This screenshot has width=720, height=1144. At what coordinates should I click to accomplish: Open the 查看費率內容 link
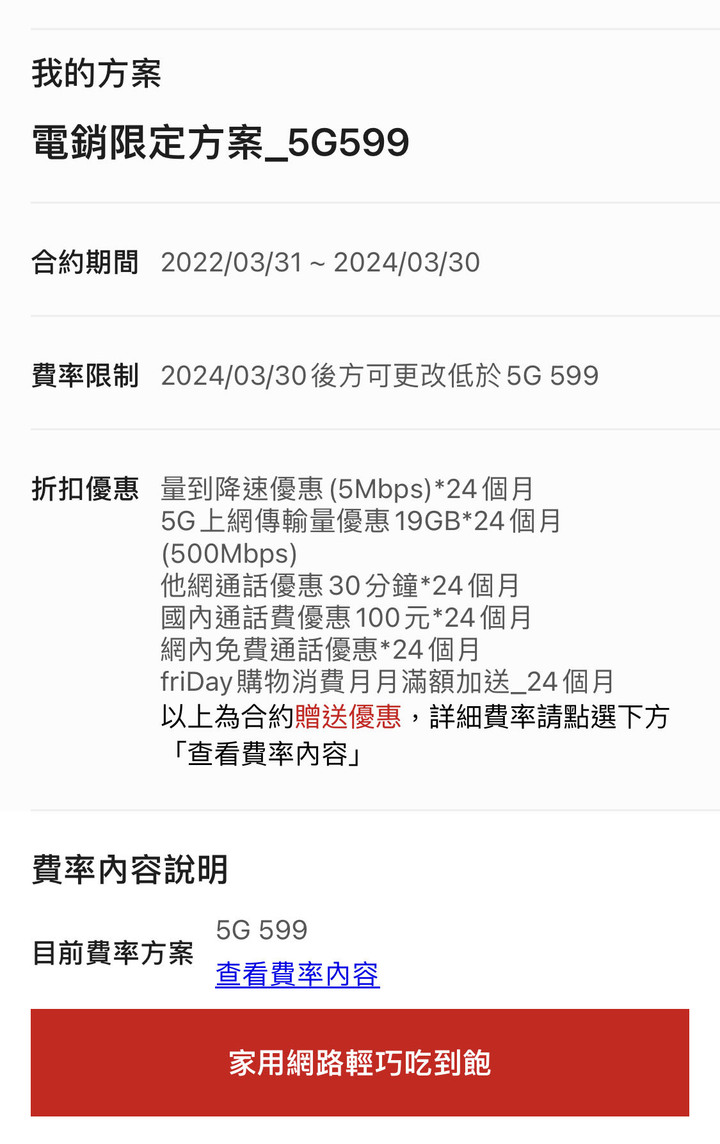[x=297, y=975]
